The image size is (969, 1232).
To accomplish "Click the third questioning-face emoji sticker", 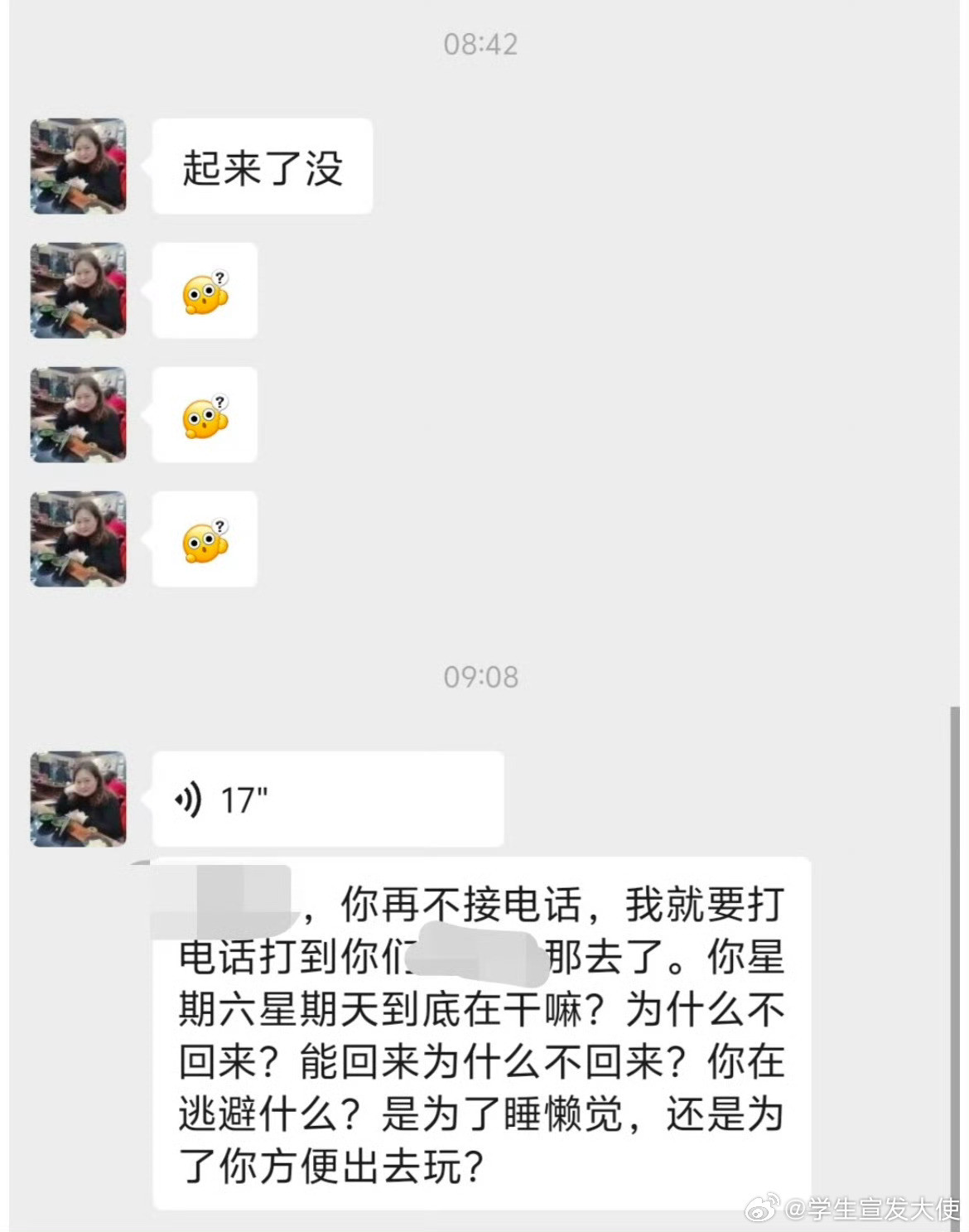I will [x=205, y=539].
